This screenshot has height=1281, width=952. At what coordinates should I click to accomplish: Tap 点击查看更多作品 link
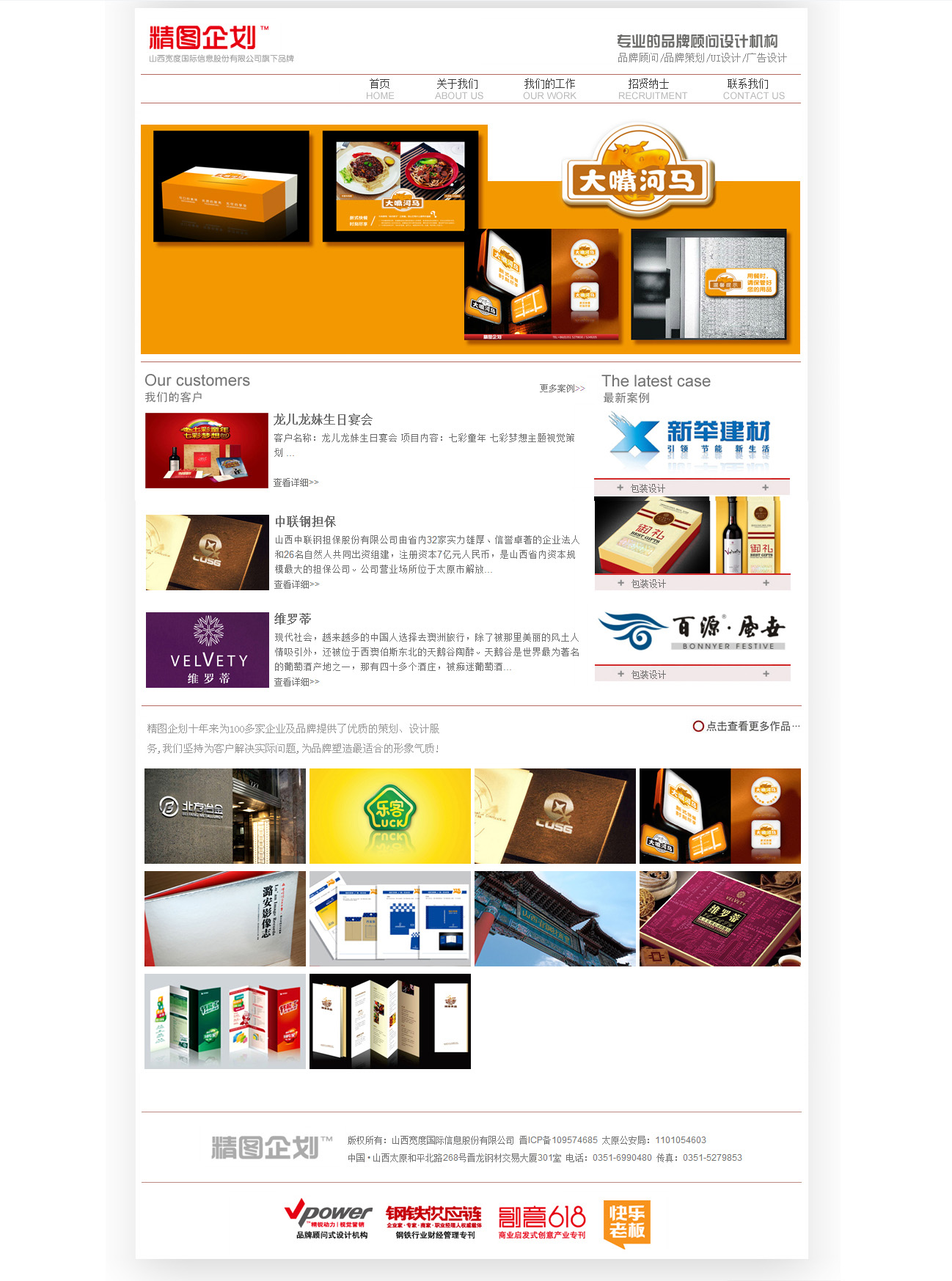coord(747,726)
